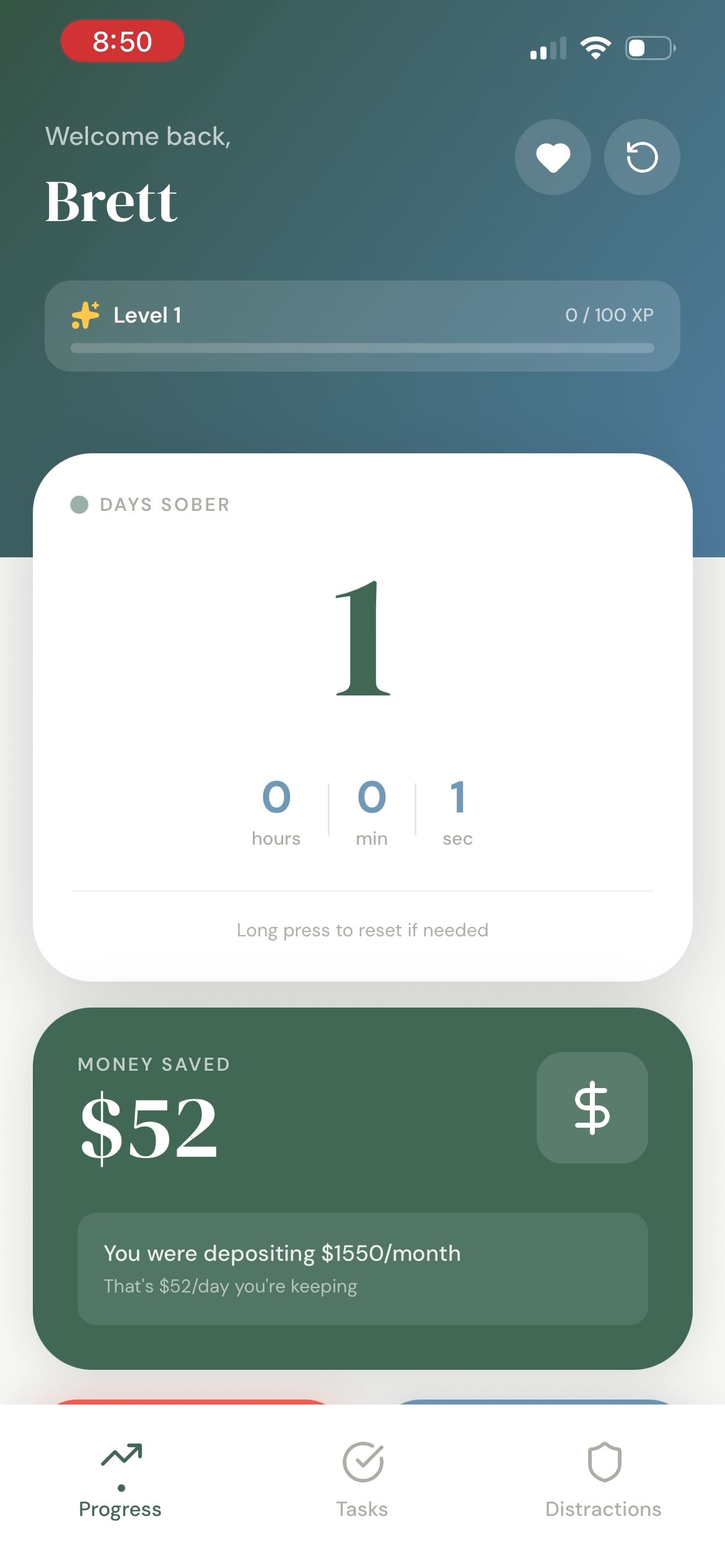
Task: Open the Level 1 XP card
Action: [362, 326]
